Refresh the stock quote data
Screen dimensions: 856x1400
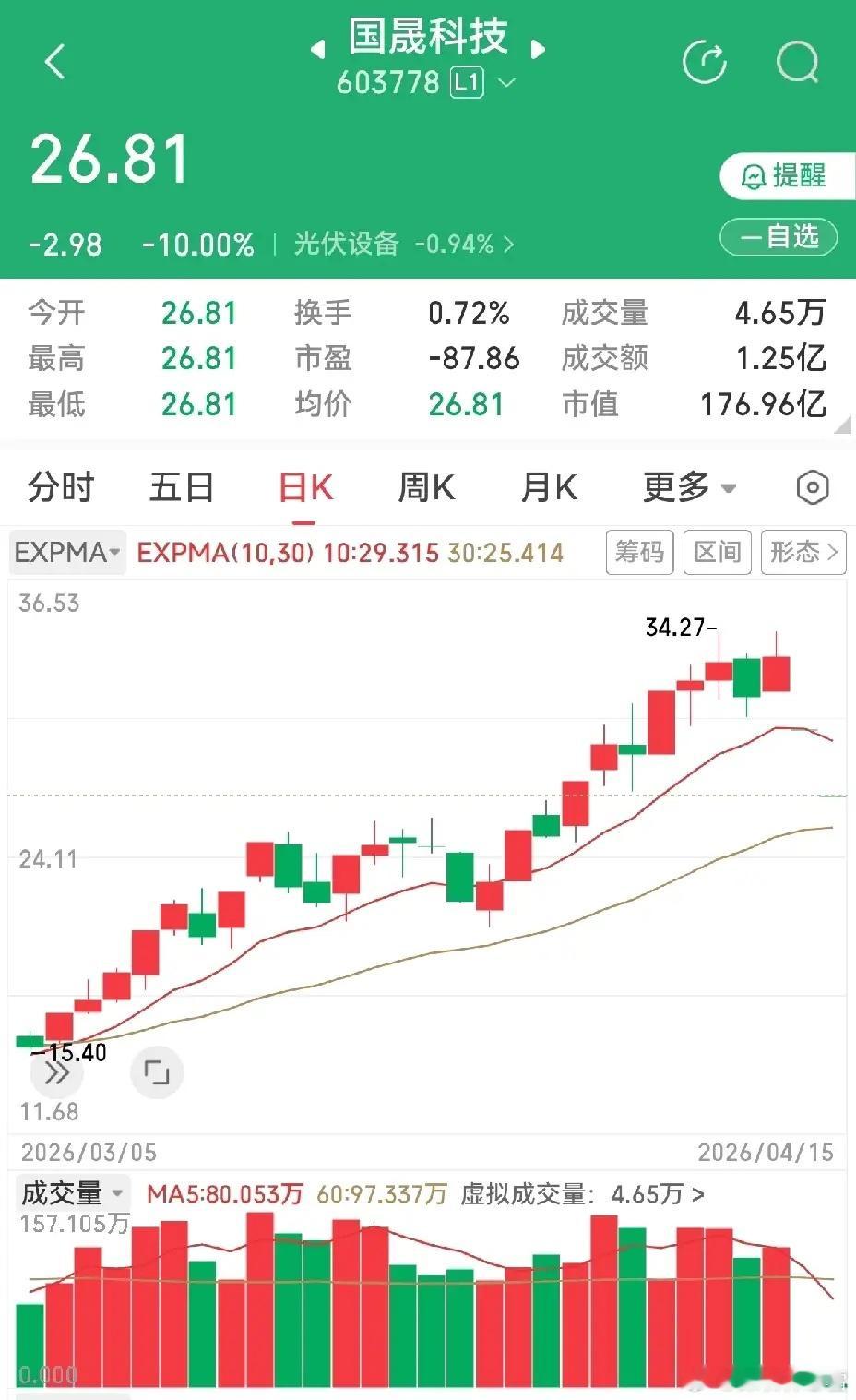click(x=706, y=60)
